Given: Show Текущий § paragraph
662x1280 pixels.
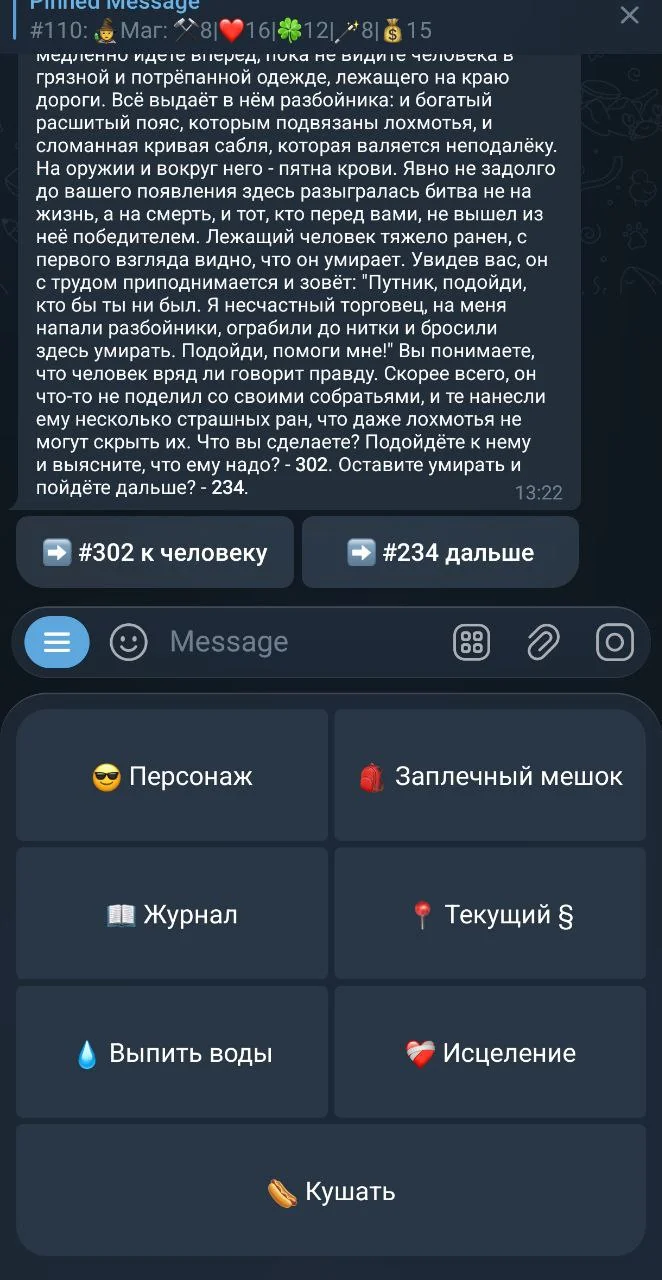Looking at the screenshot, I should [490, 914].
